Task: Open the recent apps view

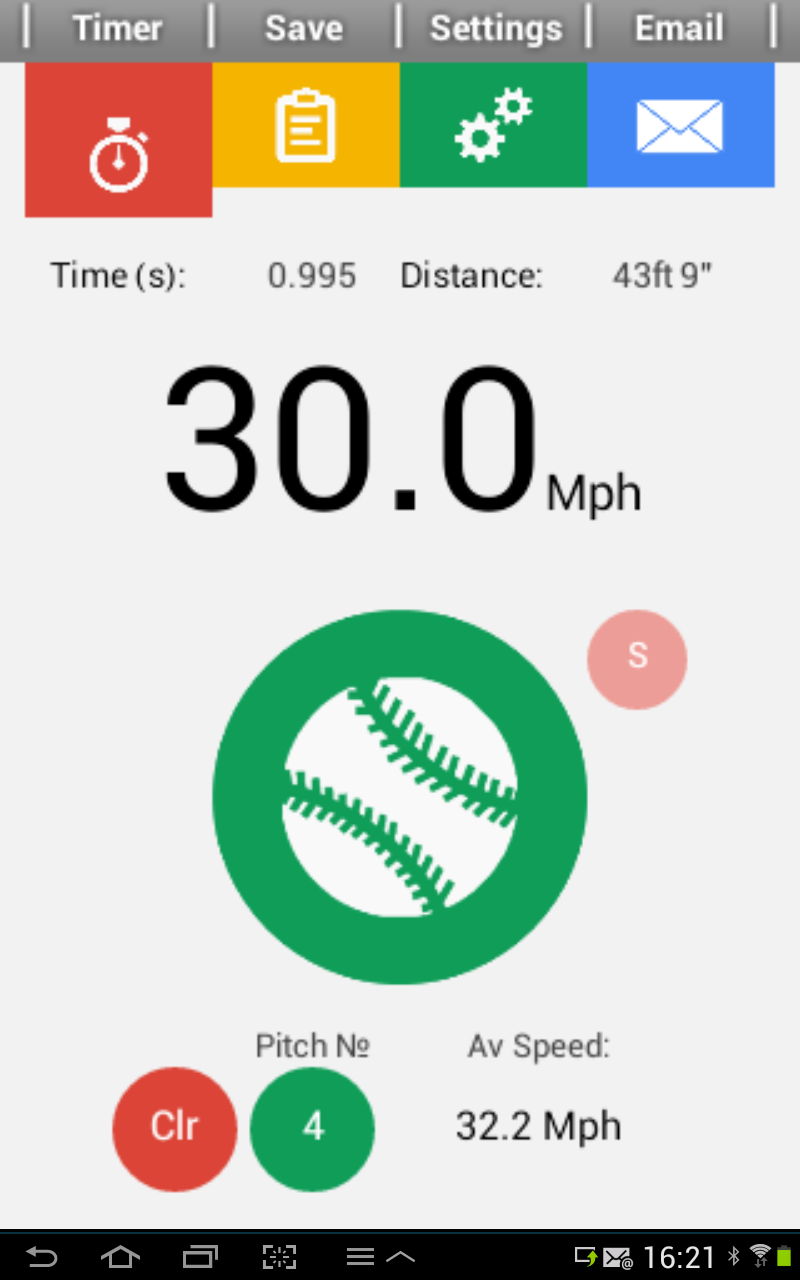Action: (200, 1257)
